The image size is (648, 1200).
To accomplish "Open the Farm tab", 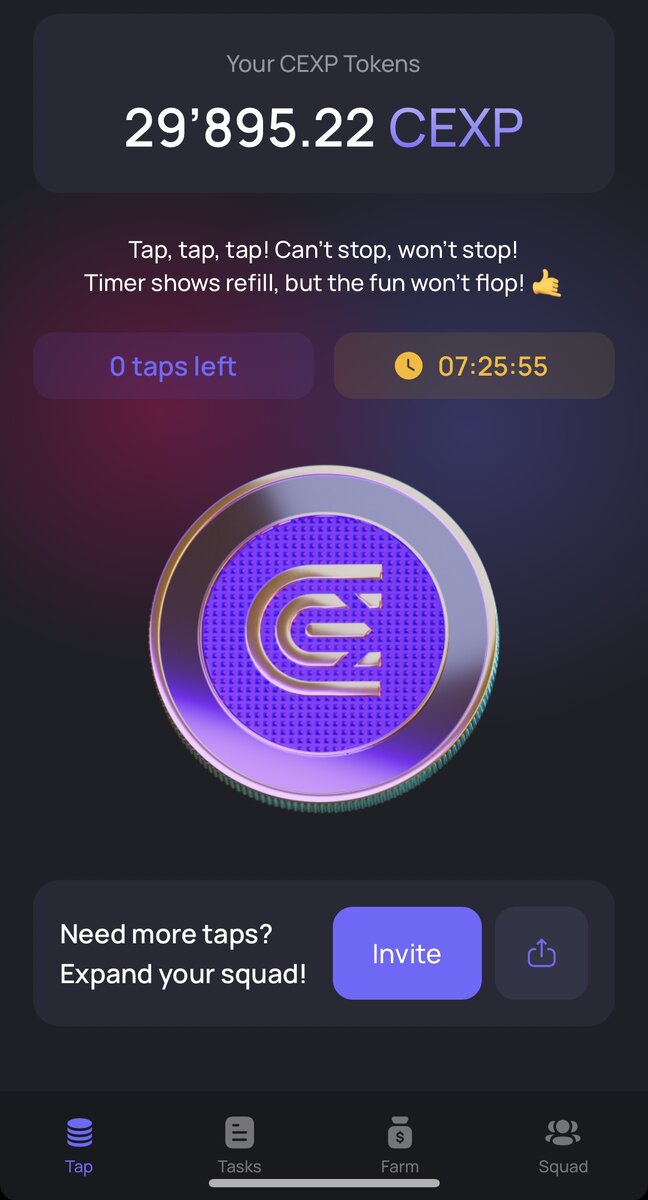I will (x=399, y=1145).
